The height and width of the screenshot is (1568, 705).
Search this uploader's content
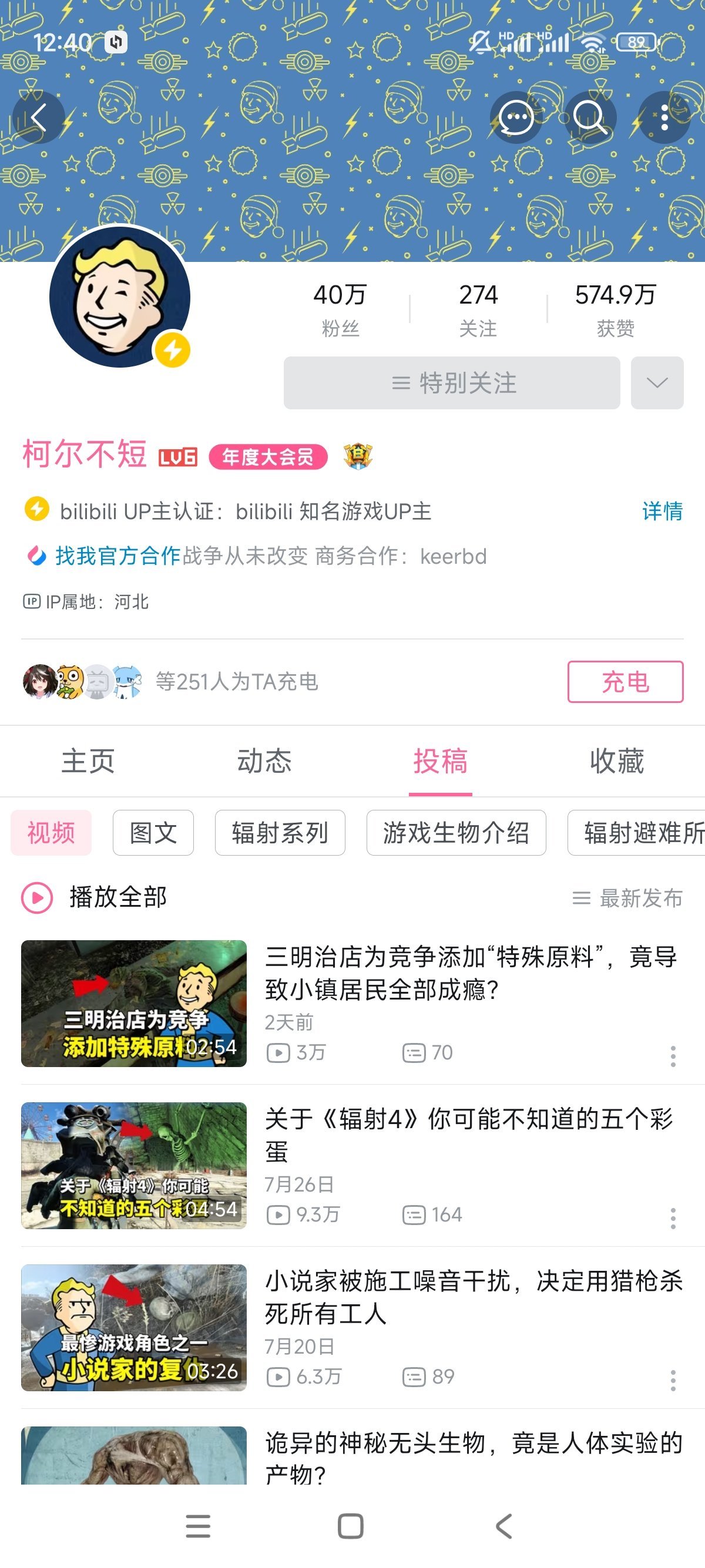[x=589, y=117]
